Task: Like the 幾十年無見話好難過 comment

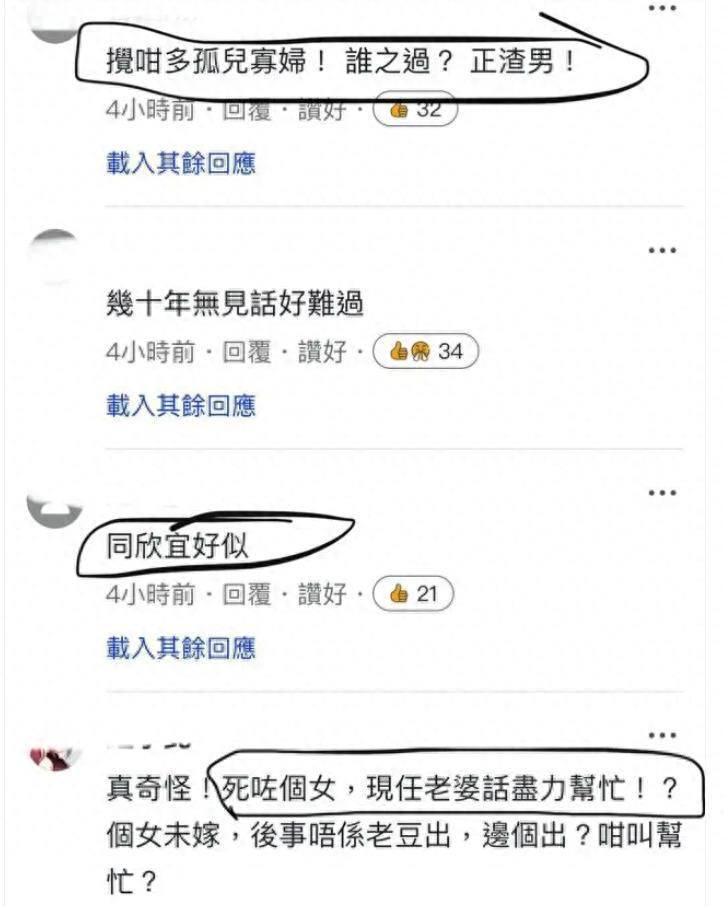Action: pyautogui.click(x=322, y=352)
